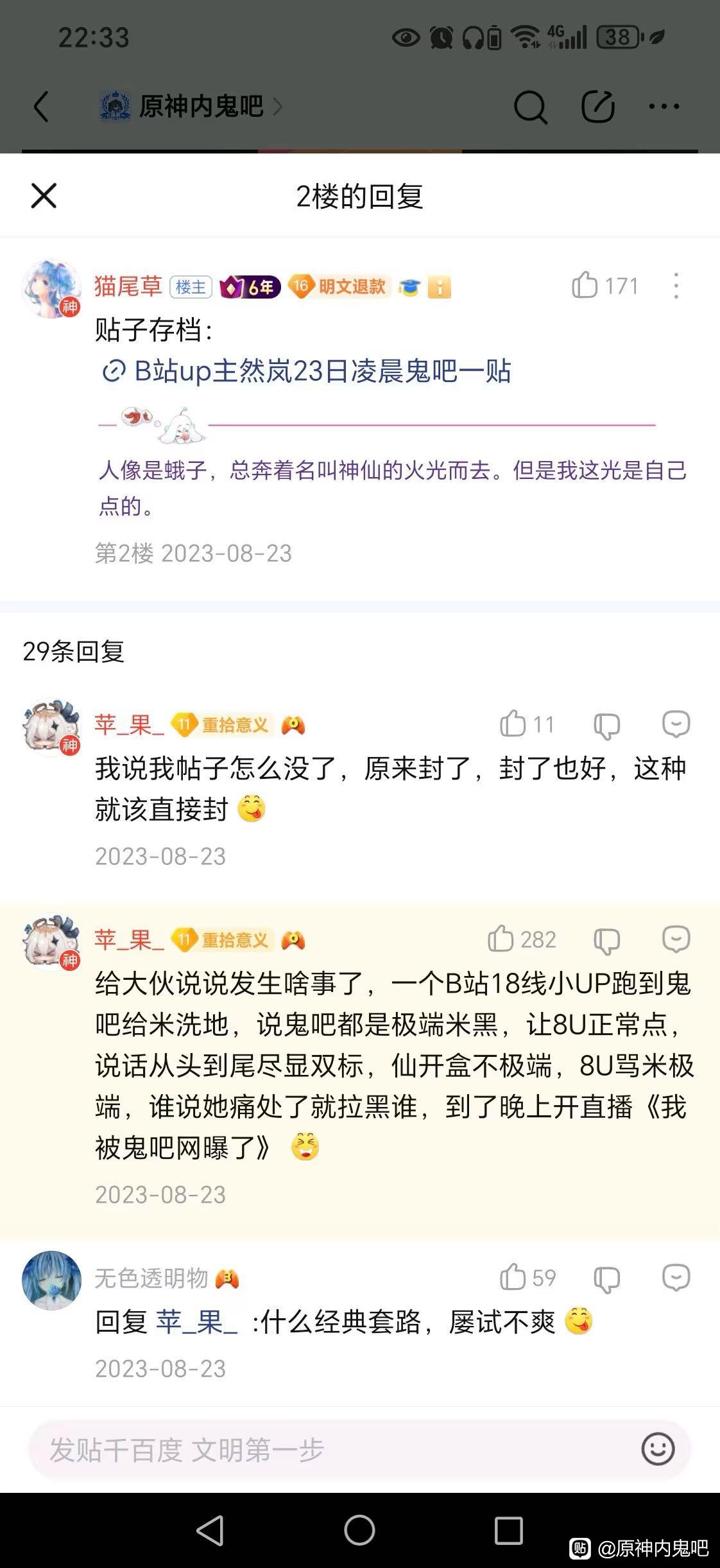The width and height of the screenshot is (720, 1568).
Task: Reply to 无色透明物's comment
Action: pos(676,1277)
